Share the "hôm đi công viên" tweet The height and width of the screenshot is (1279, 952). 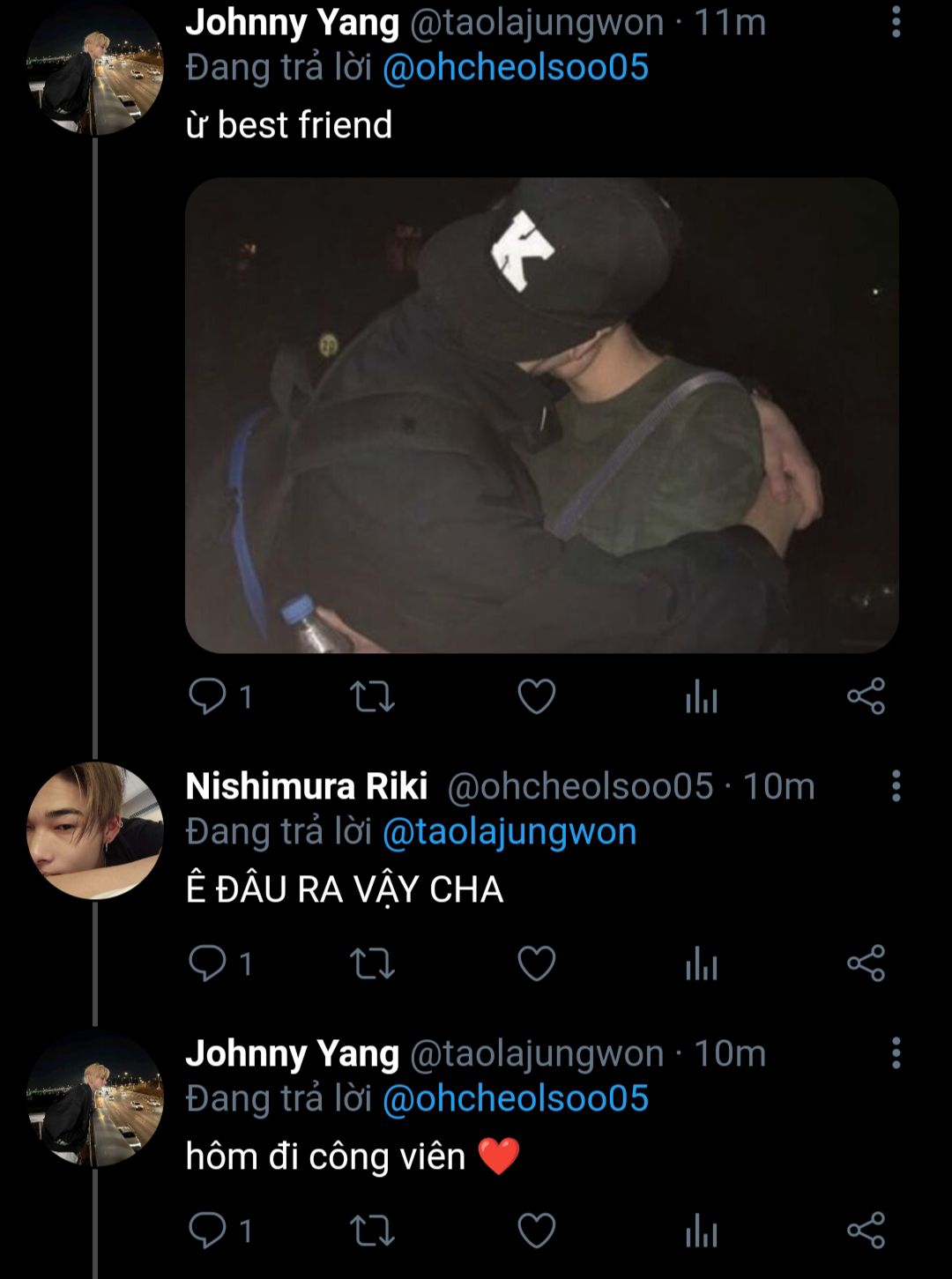(866, 1231)
